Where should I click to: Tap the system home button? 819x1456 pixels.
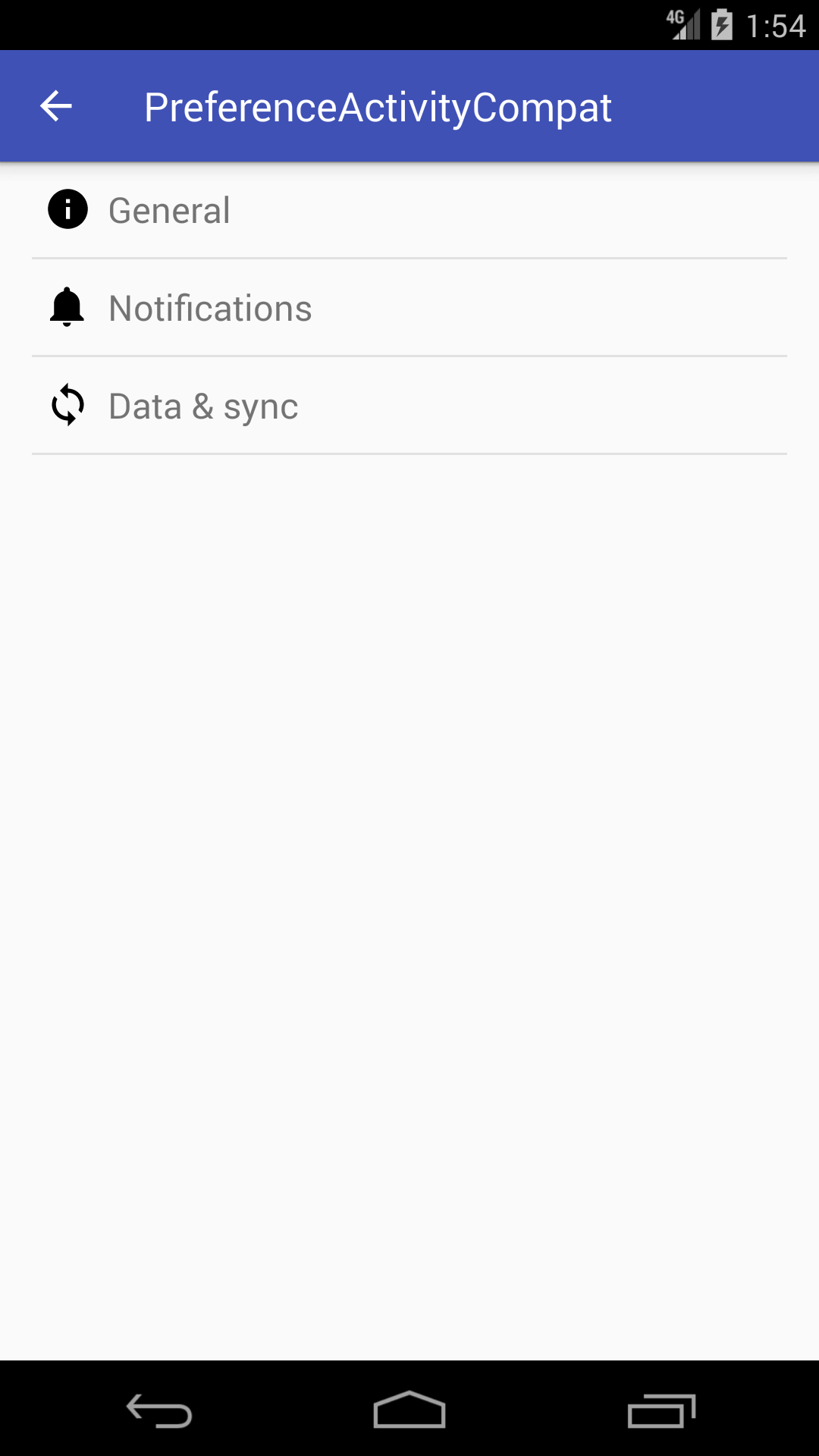(x=409, y=1410)
